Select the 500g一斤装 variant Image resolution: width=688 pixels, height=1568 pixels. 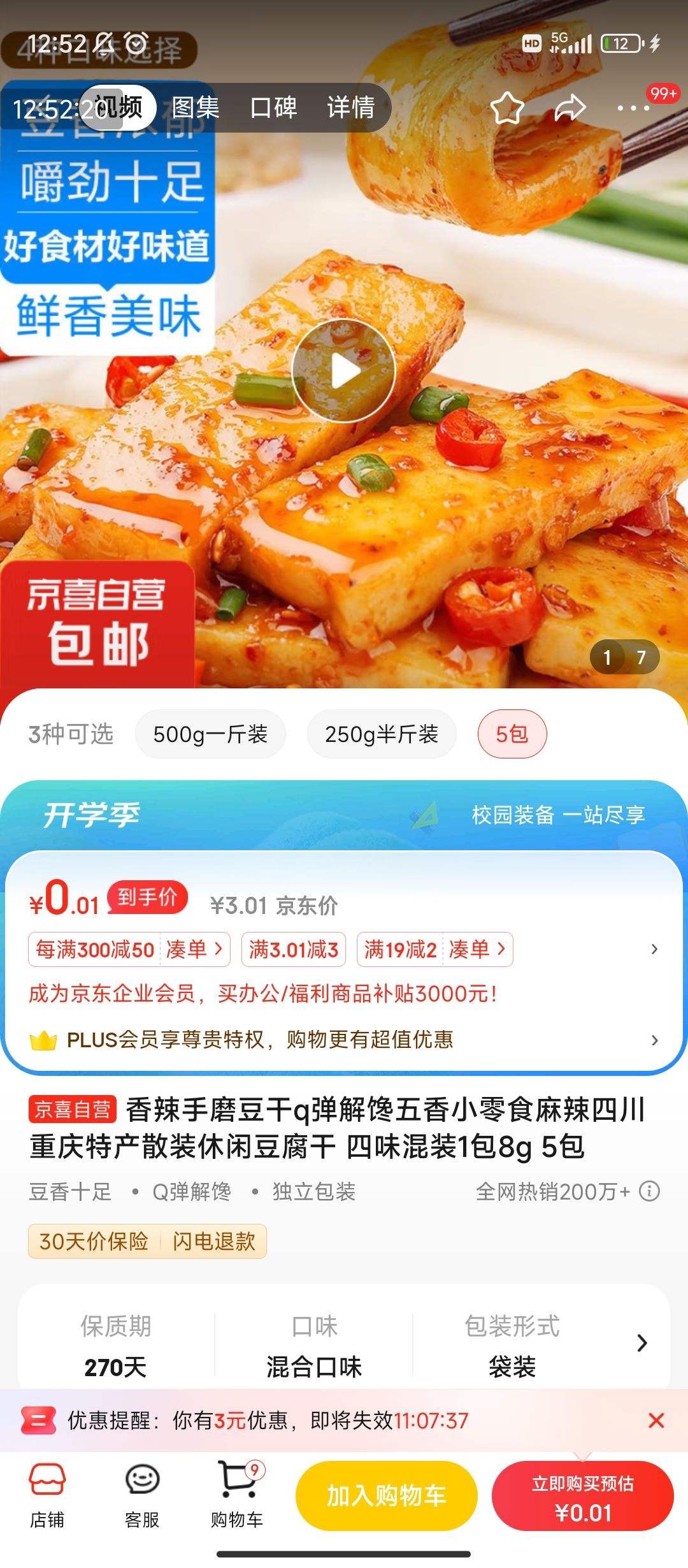click(210, 734)
